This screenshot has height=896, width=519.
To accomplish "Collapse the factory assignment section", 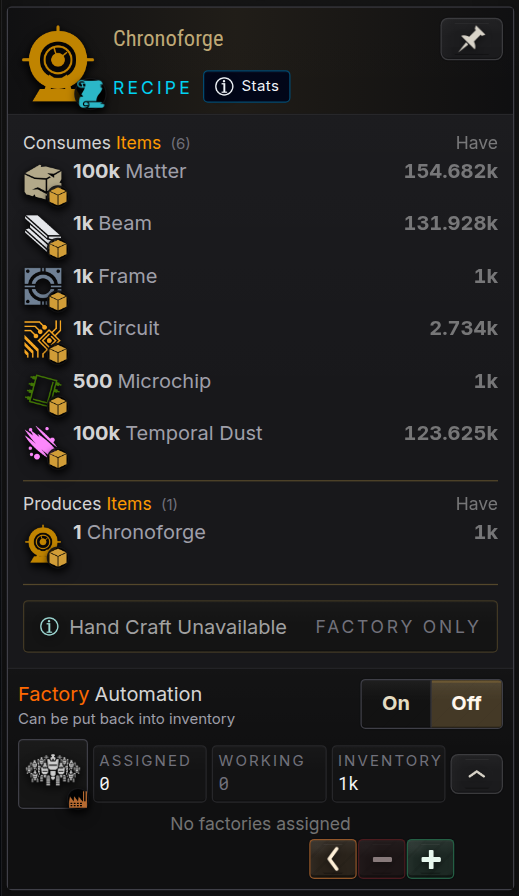I will pyautogui.click(x=477, y=774).
